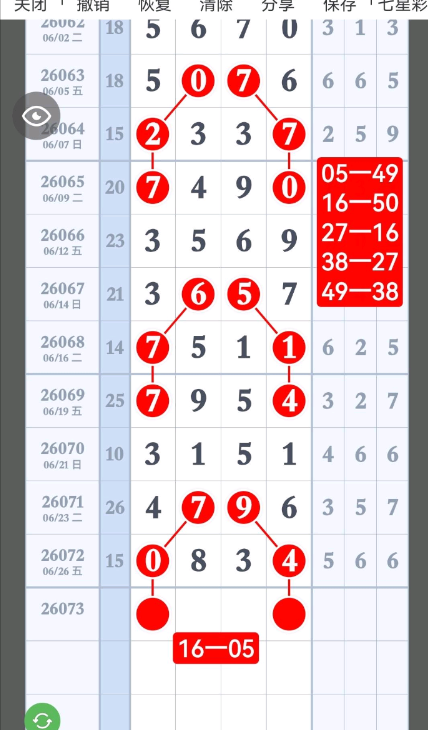
Task: Tap the green refresh button
Action: [42, 717]
